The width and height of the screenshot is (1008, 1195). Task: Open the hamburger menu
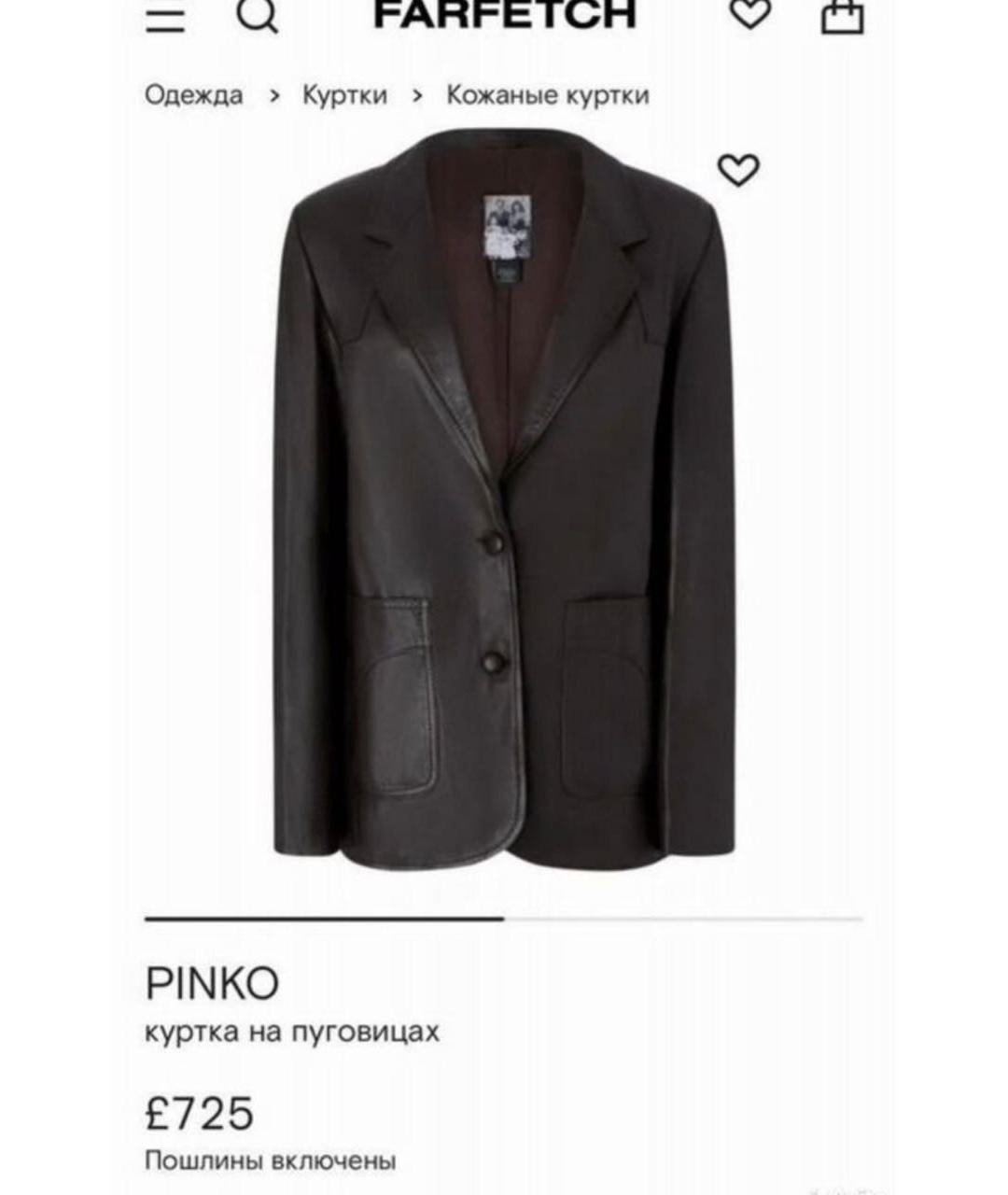pos(165,18)
